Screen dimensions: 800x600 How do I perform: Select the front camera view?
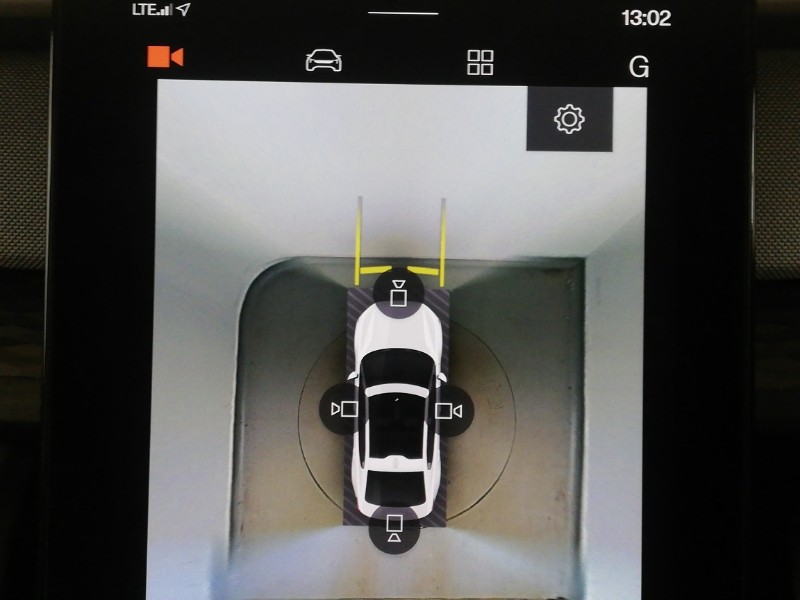tap(398, 291)
